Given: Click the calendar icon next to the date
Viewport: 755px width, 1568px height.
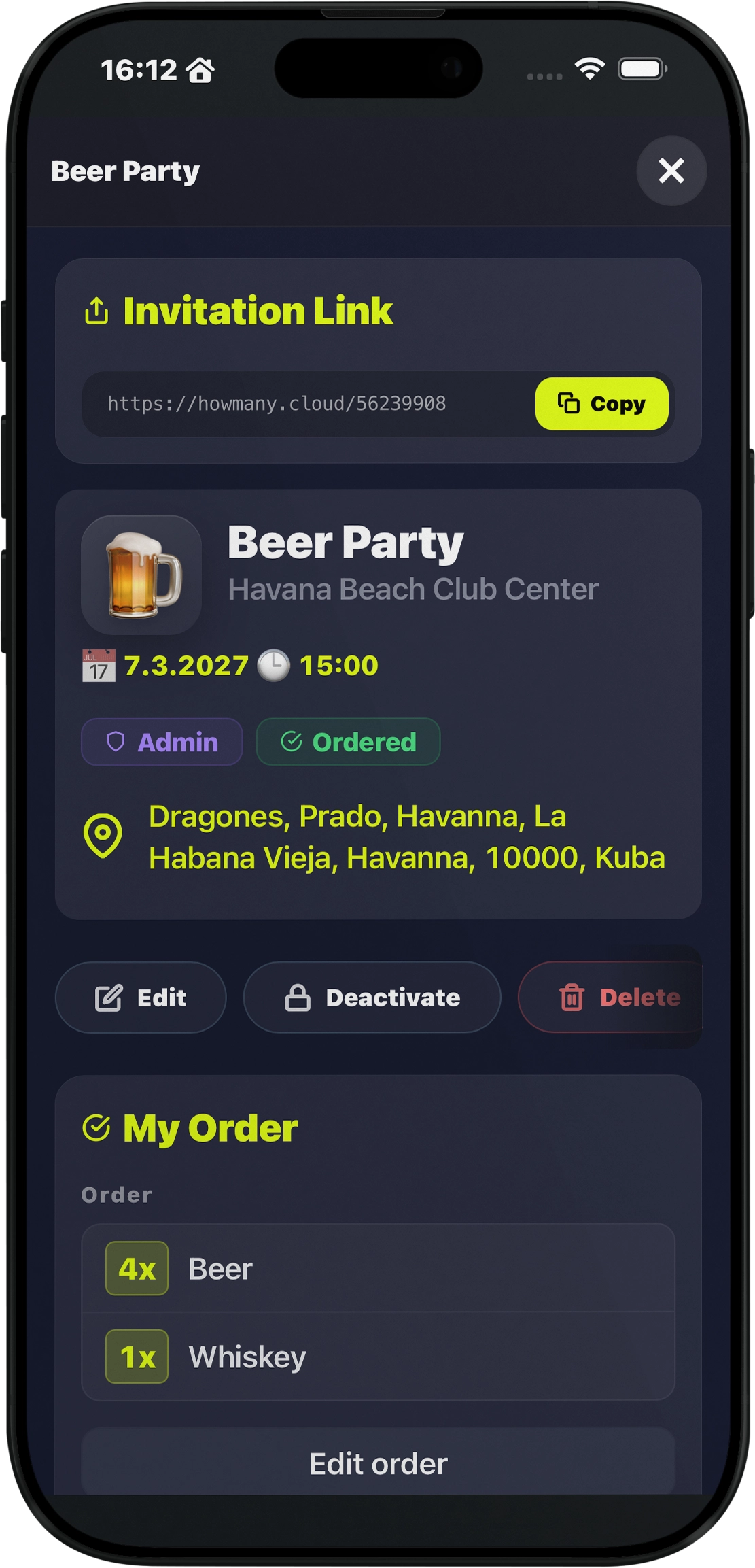Looking at the screenshot, I should click(97, 665).
